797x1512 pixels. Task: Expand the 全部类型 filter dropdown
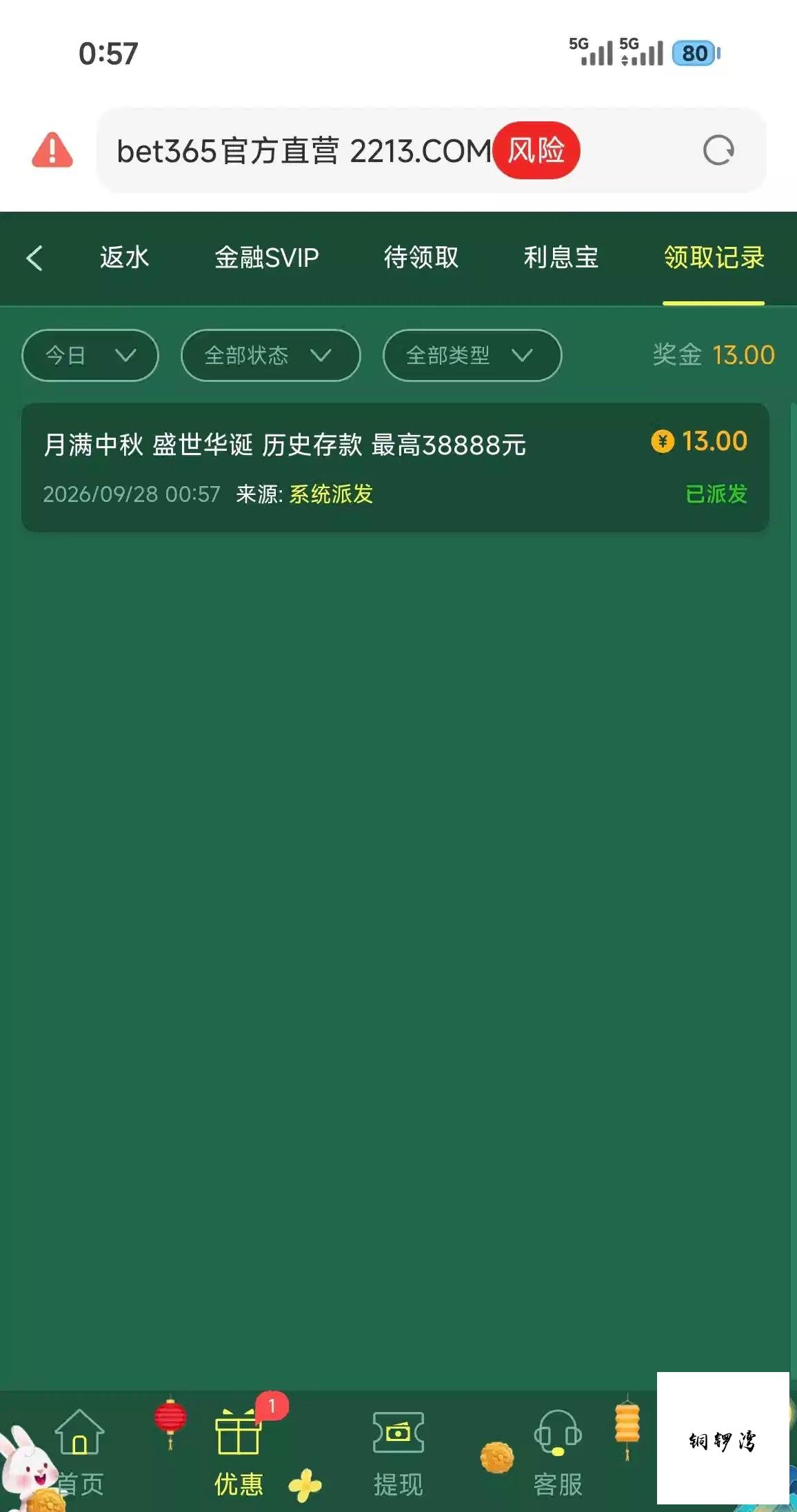coord(472,355)
